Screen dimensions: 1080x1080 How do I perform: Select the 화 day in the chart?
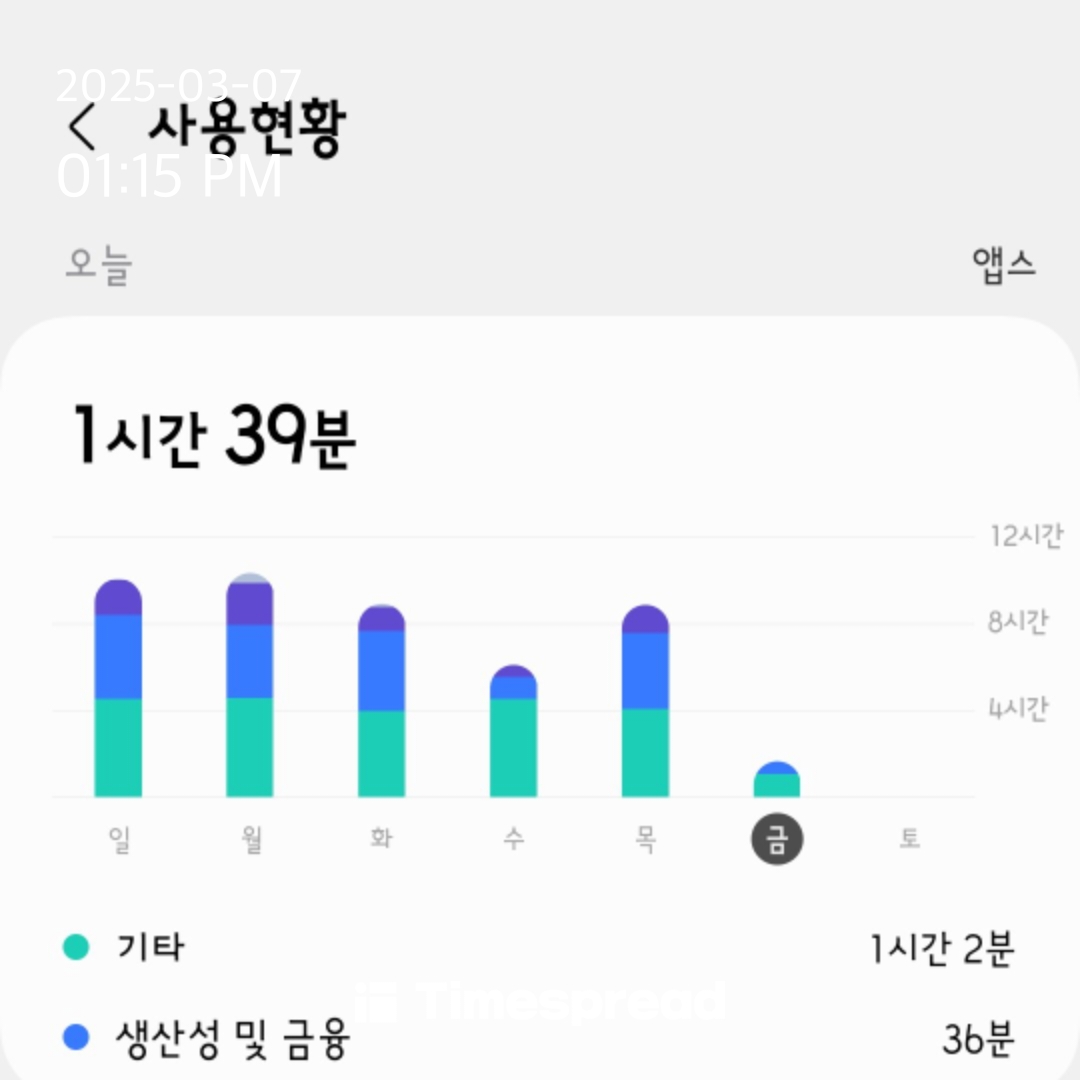[382, 839]
